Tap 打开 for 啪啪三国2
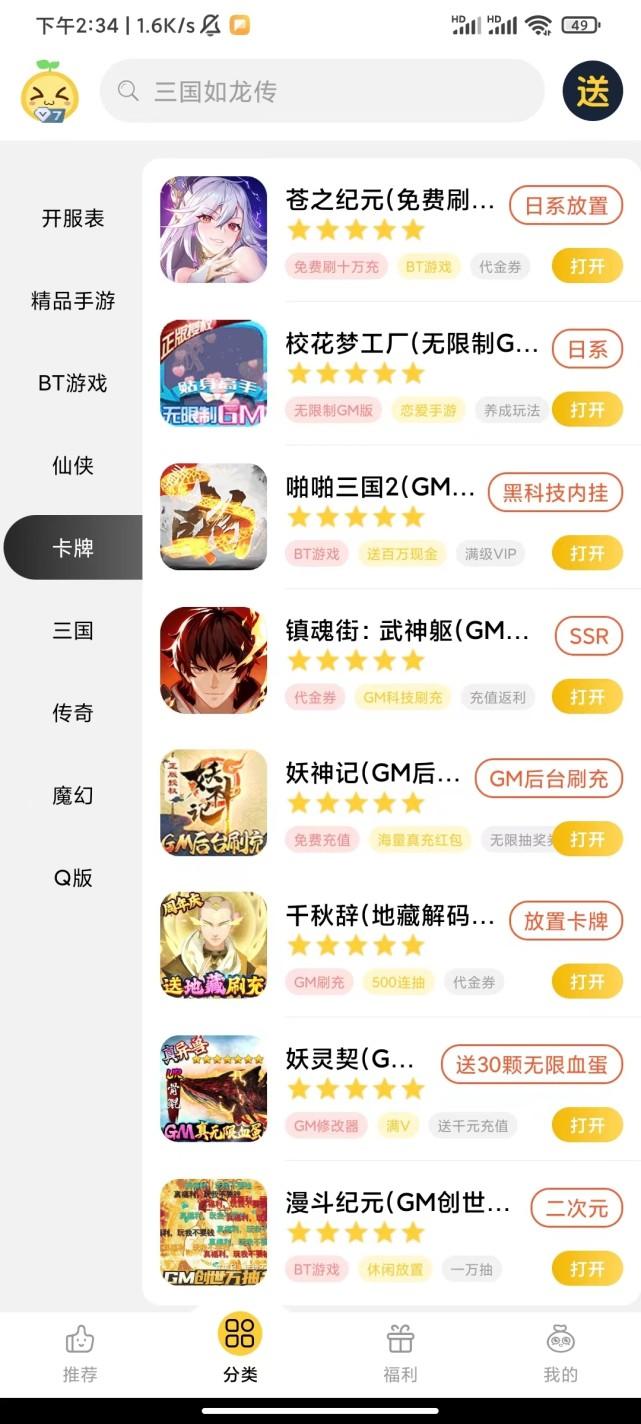 coord(587,553)
